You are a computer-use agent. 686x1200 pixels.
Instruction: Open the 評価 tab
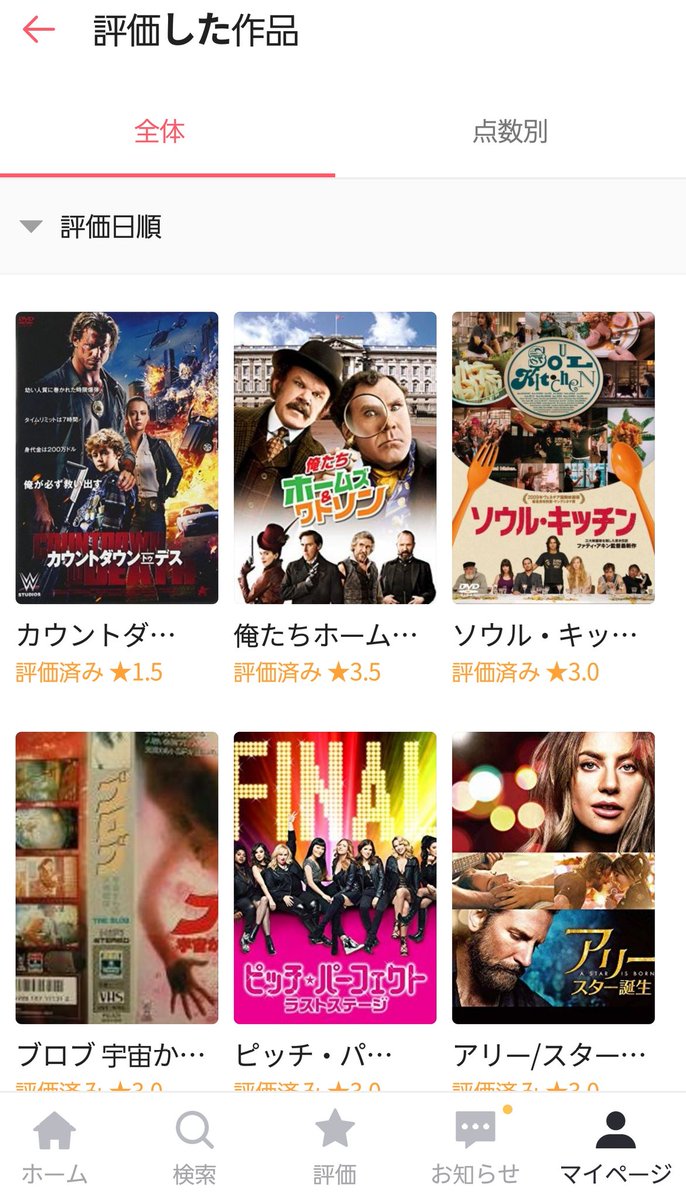[334, 1147]
